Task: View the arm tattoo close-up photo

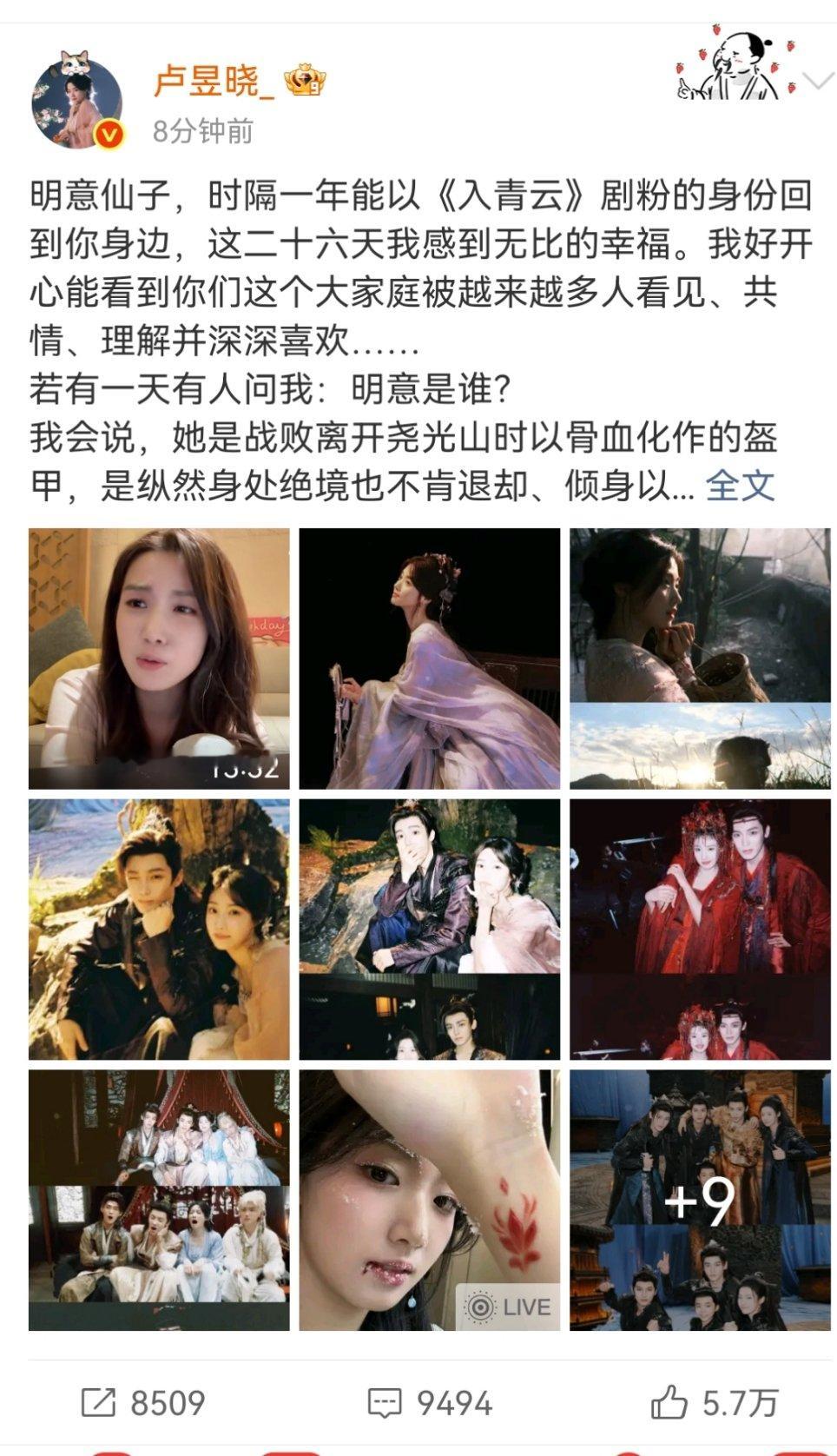Action: coord(429,1208)
